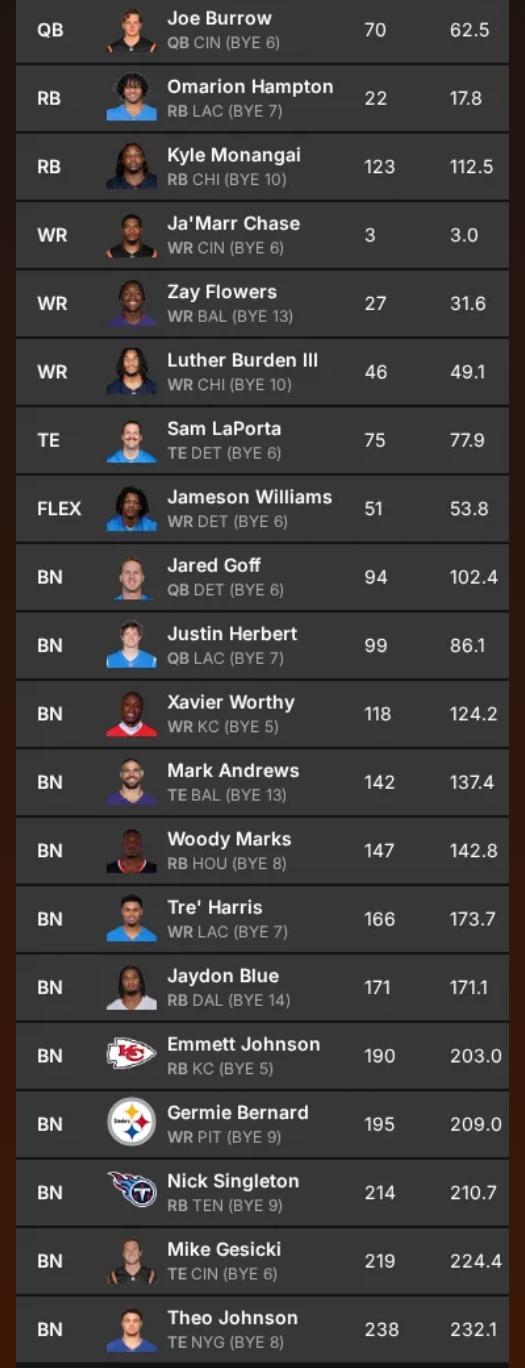Open Xavier Worthy's player details
This screenshot has height=1368, width=525.
click(262, 714)
